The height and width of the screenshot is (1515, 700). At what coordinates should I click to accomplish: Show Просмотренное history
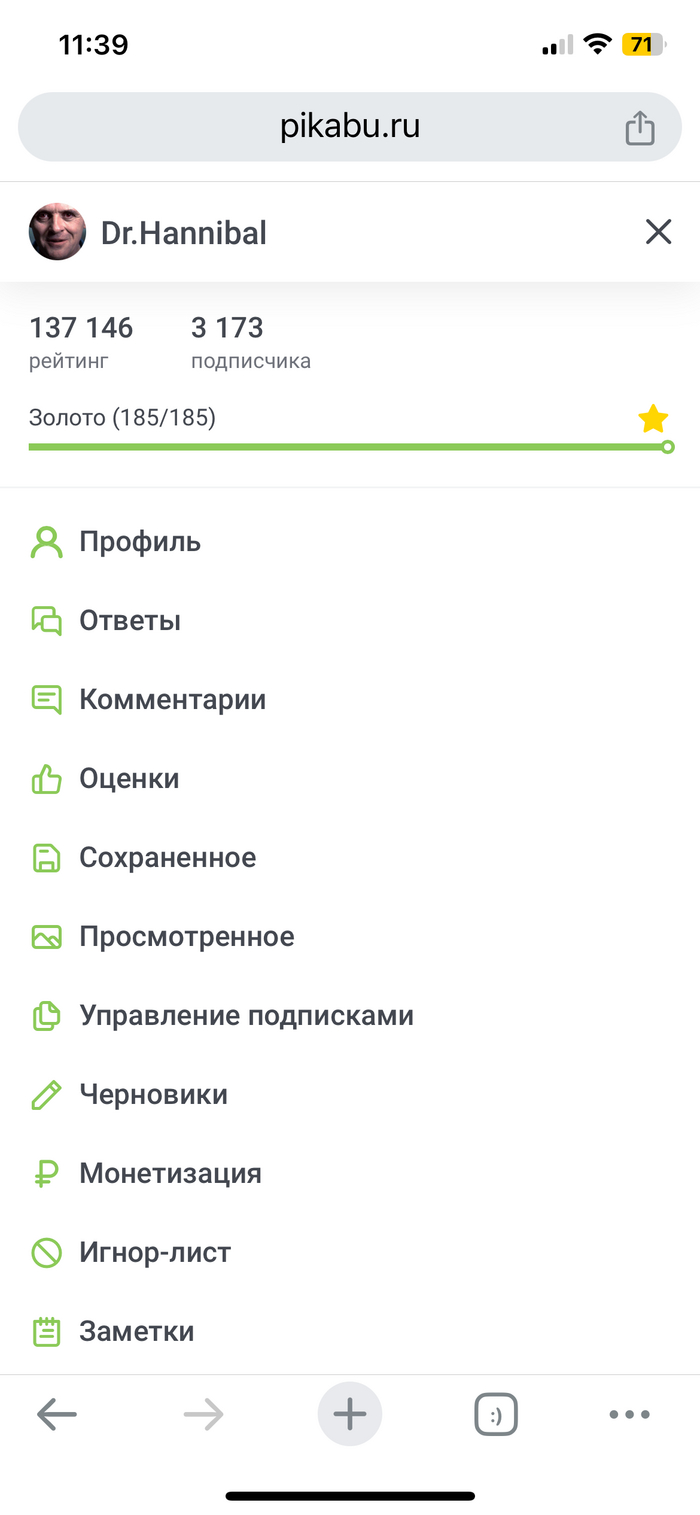click(186, 937)
